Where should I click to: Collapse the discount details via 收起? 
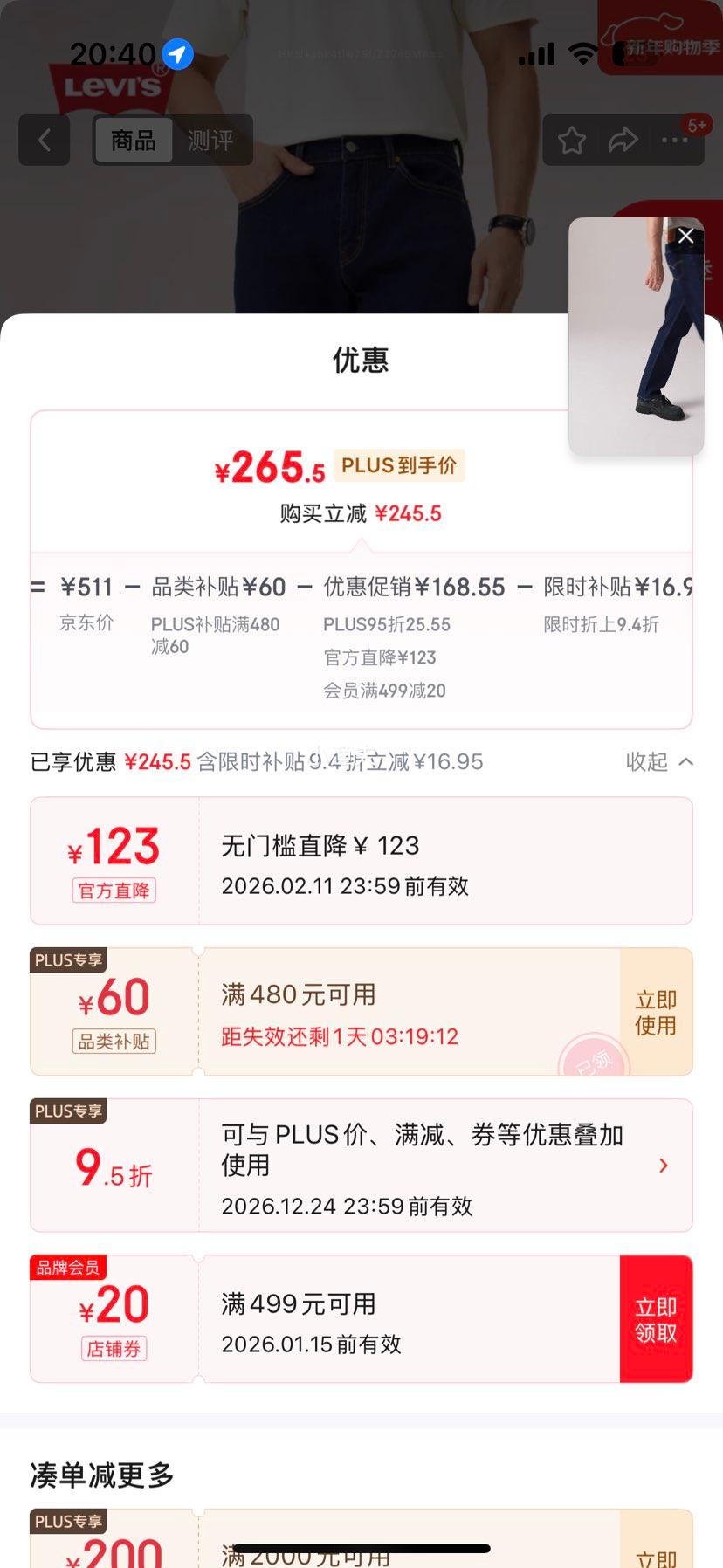pyautogui.click(x=658, y=761)
